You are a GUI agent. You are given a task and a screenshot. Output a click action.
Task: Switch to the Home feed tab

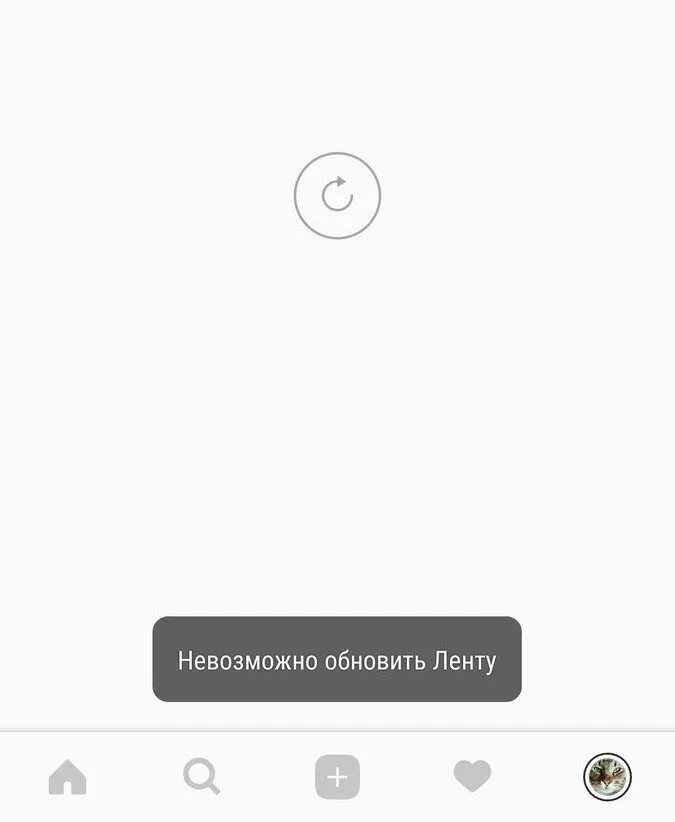(67, 777)
